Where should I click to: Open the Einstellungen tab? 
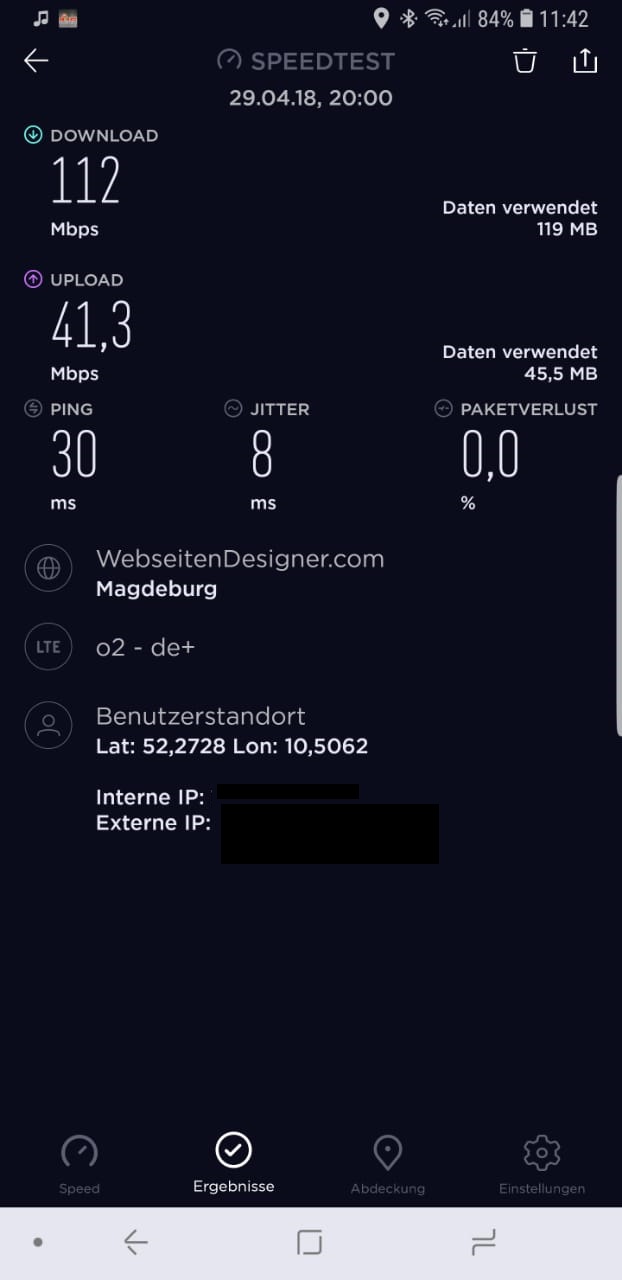point(542,1165)
